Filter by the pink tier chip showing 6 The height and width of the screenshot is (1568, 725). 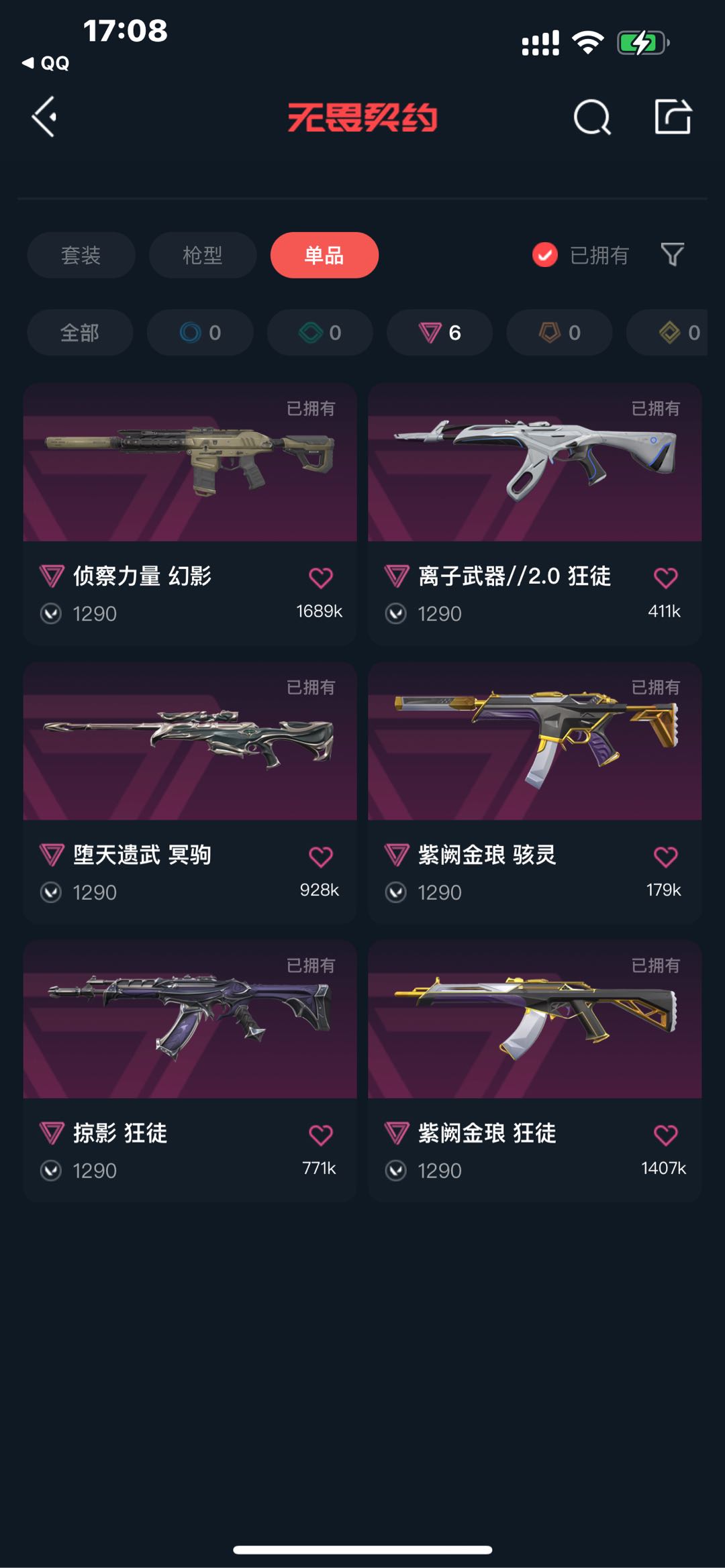(440, 332)
